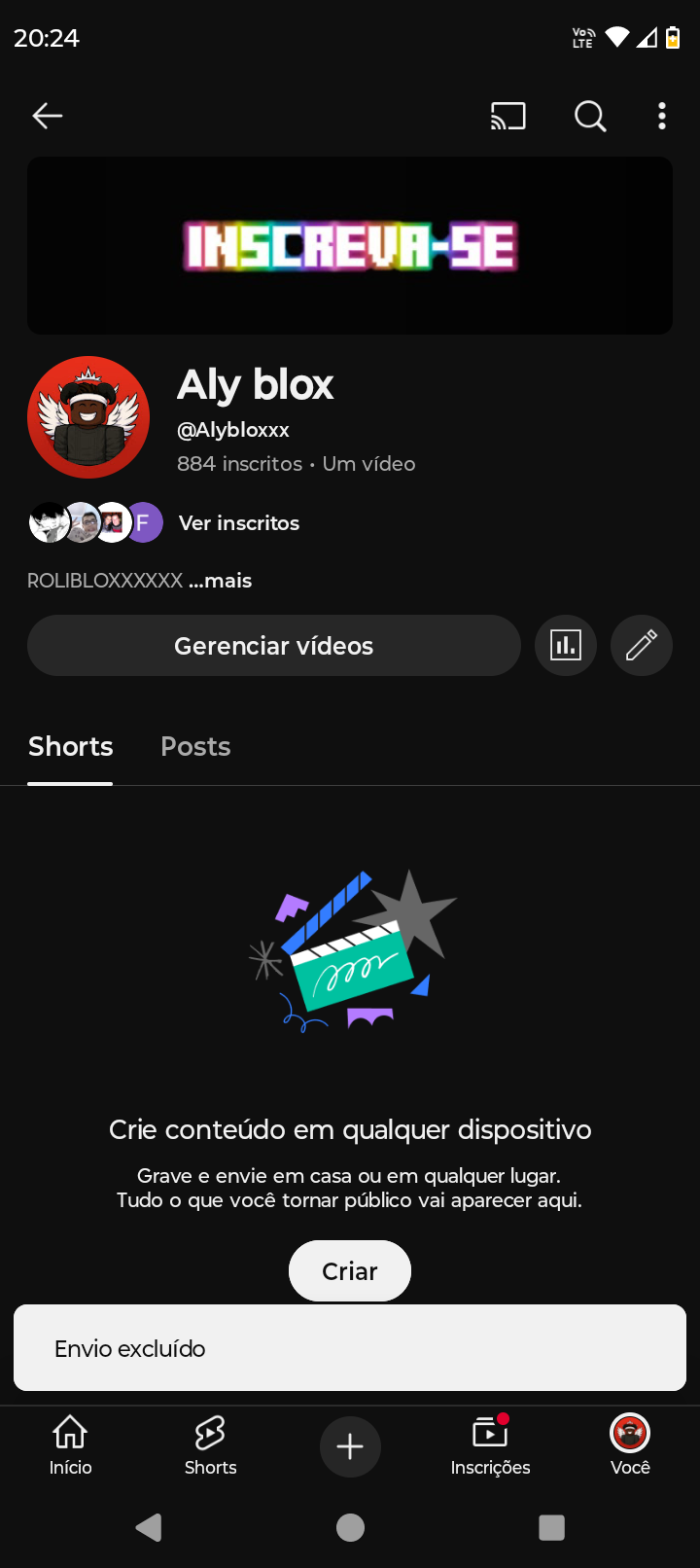700x1568 pixels.
Task: Open the Inscrições tab
Action: point(490,1445)
